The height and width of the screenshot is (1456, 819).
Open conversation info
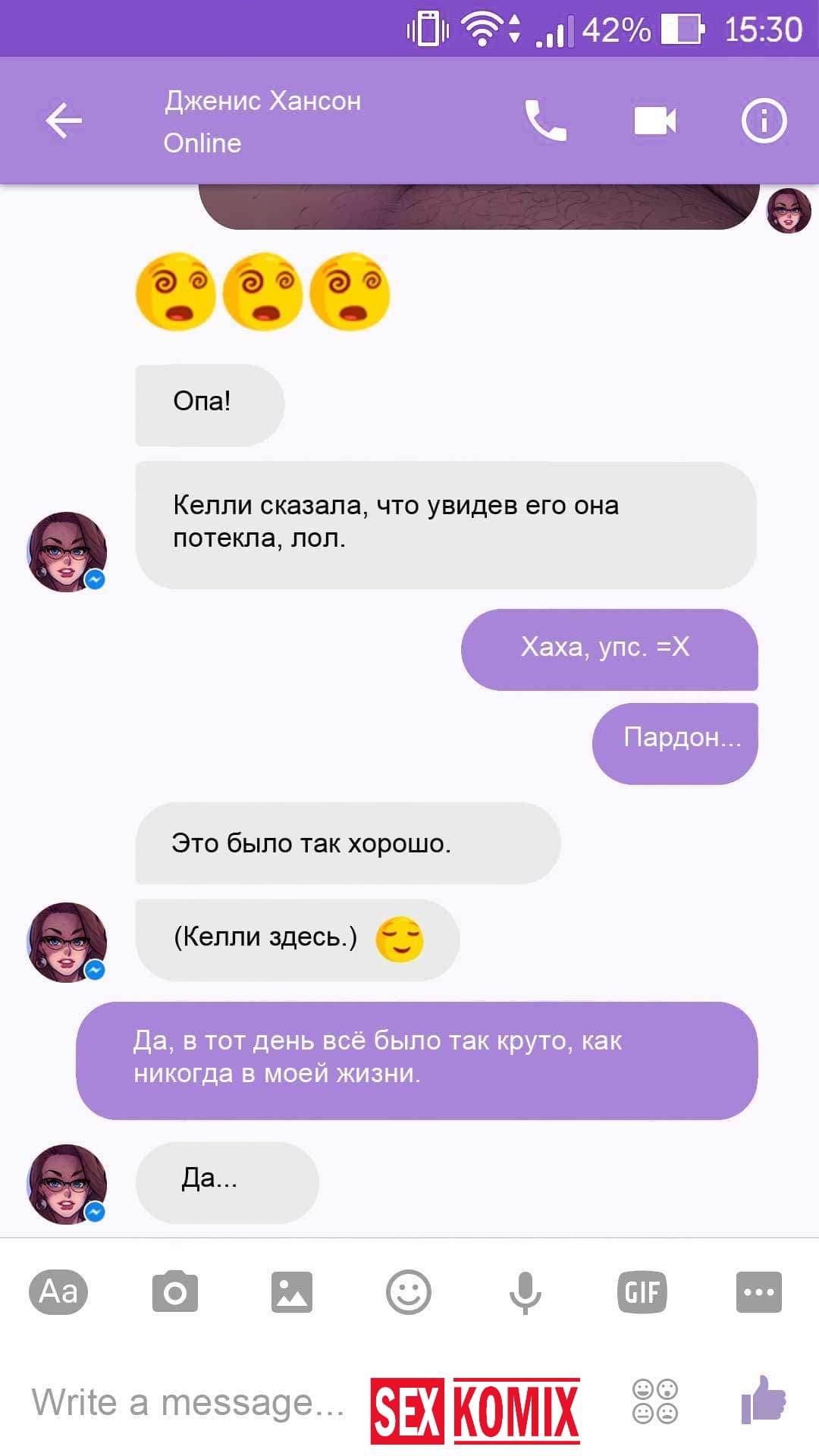point(764,121)
